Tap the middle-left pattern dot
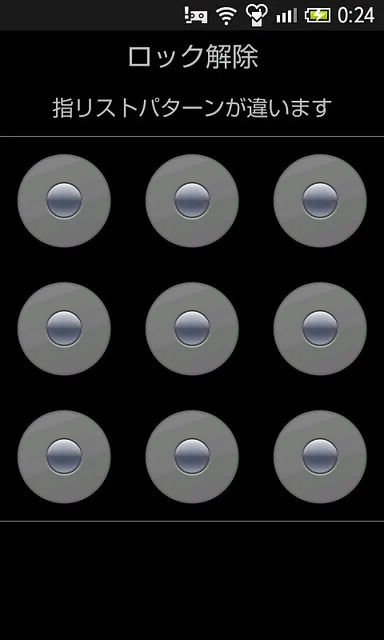The height and width of the screenshot is (640, 384). point(64,329)
